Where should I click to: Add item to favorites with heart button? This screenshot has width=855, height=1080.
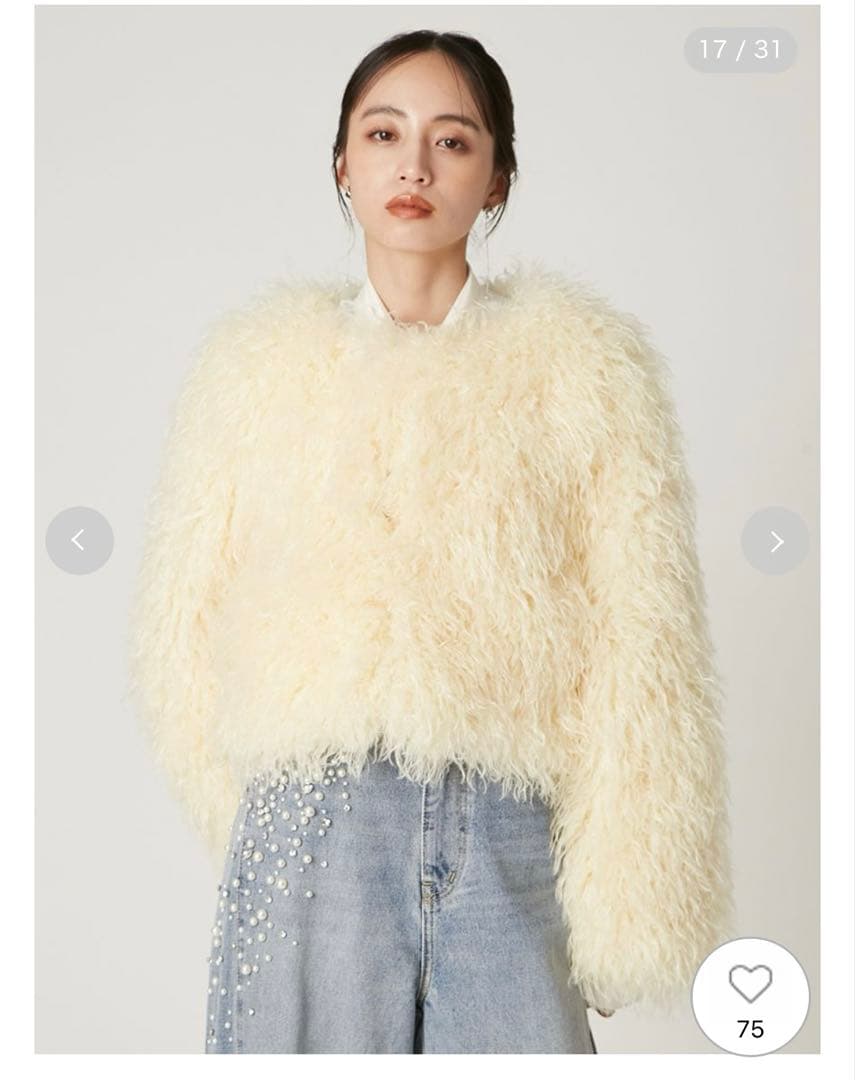pyautogui.click(x=750, y=995)
